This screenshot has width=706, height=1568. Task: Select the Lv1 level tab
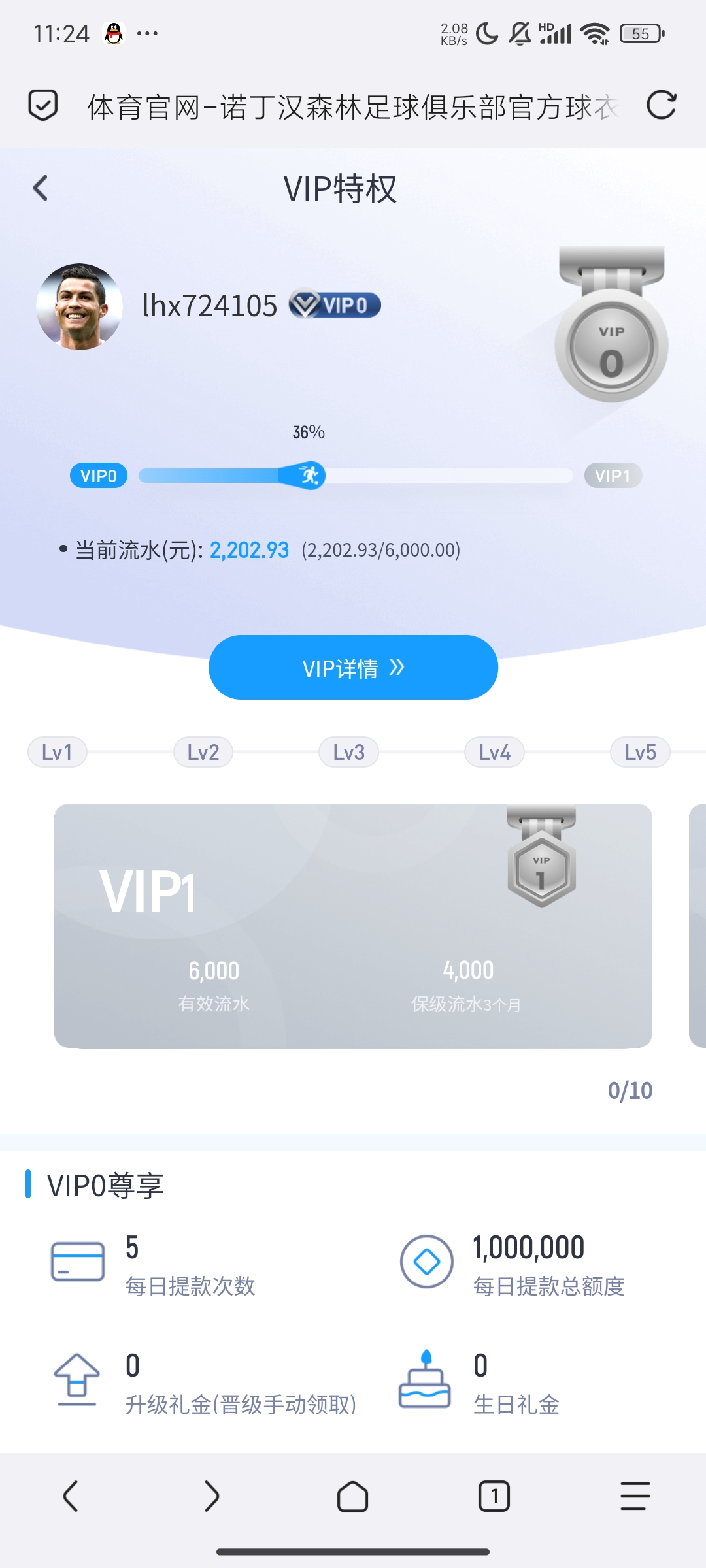(x=58, y=752)
